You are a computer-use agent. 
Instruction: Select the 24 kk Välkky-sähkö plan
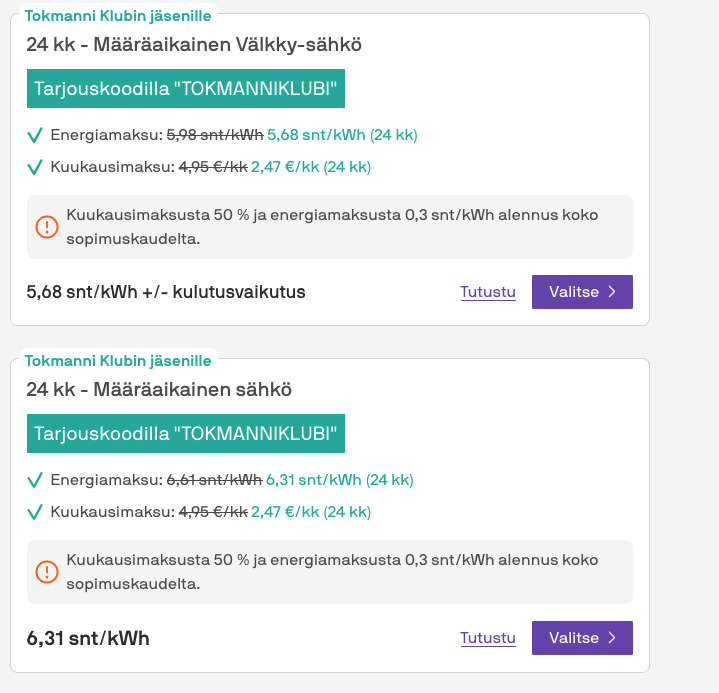click(x=582, y=292)
